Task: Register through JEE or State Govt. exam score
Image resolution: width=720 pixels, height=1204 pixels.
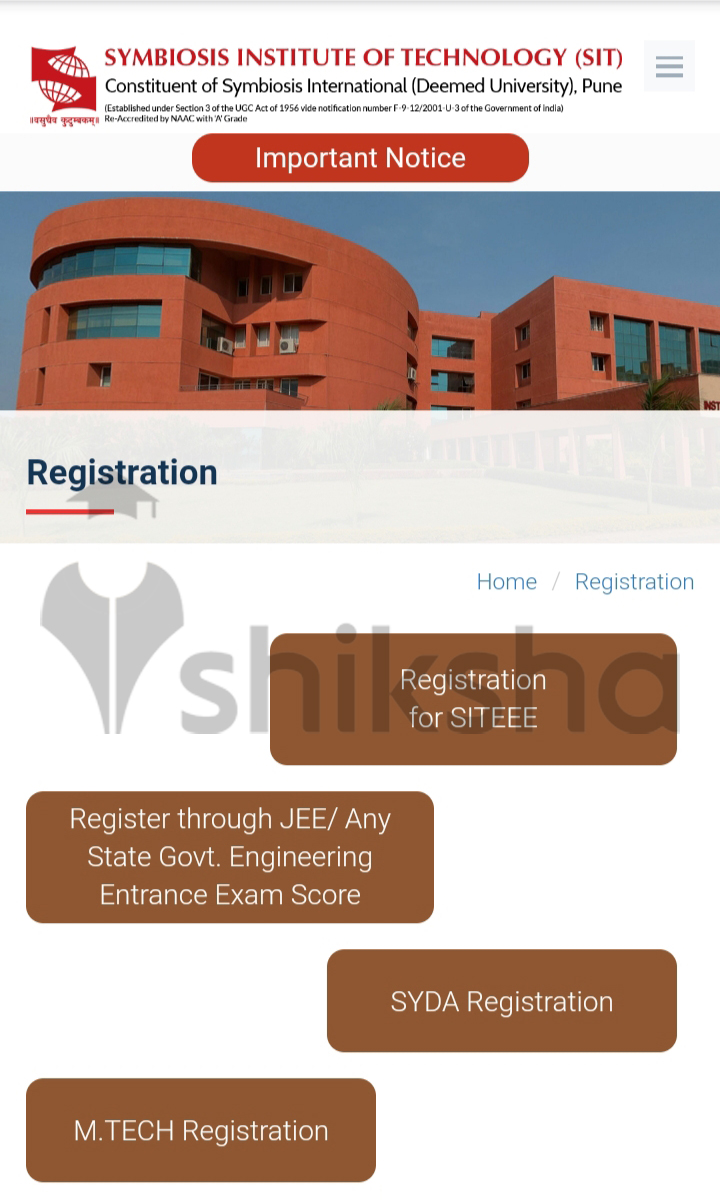Action: 230,857
